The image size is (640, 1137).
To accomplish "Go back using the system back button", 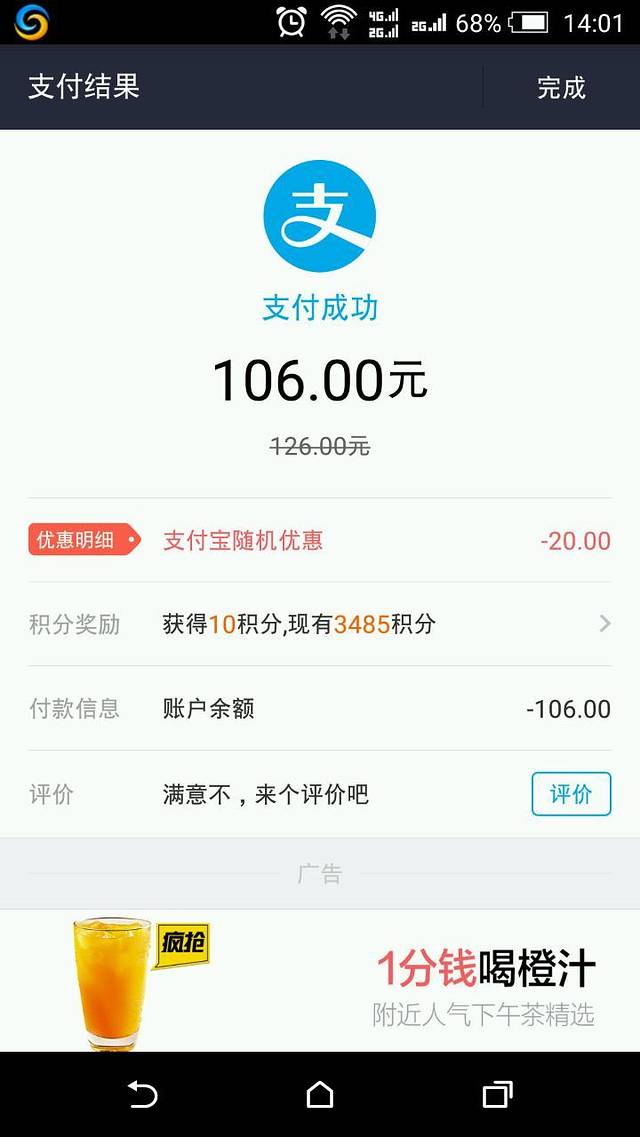I will (x=143, y=1095).
